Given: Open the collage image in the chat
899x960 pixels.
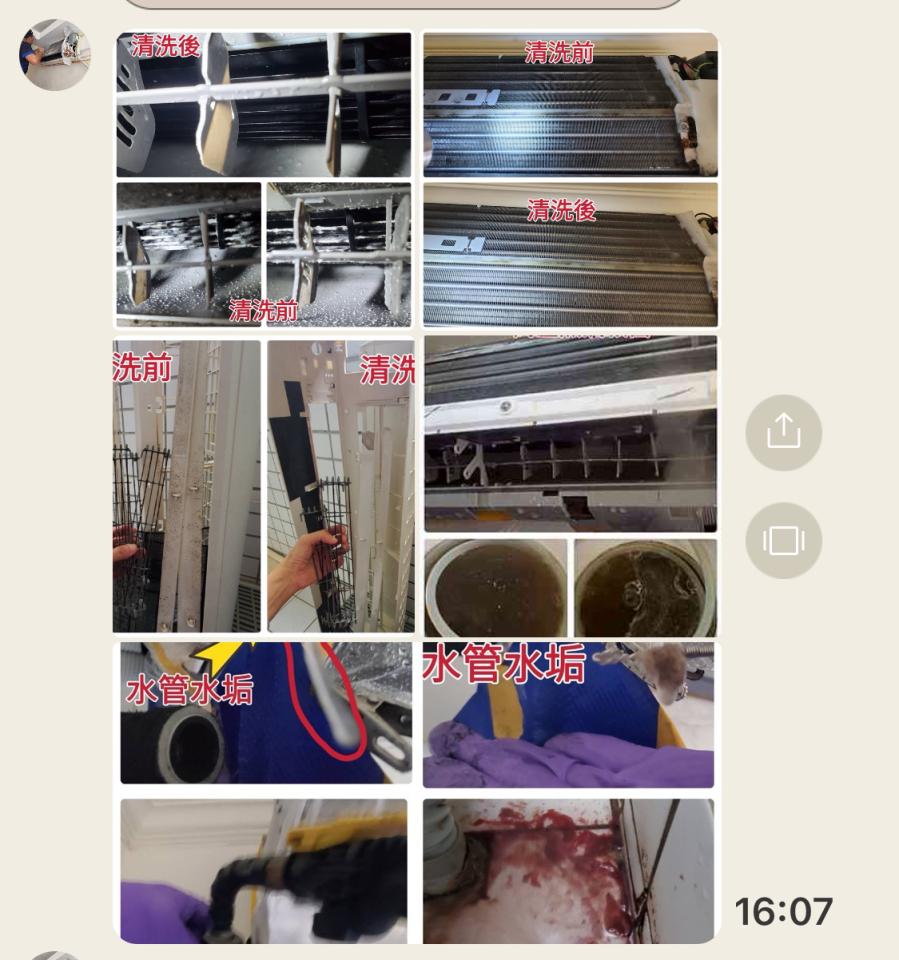Looking at the screenshot, I should click(x=416, y=486).
